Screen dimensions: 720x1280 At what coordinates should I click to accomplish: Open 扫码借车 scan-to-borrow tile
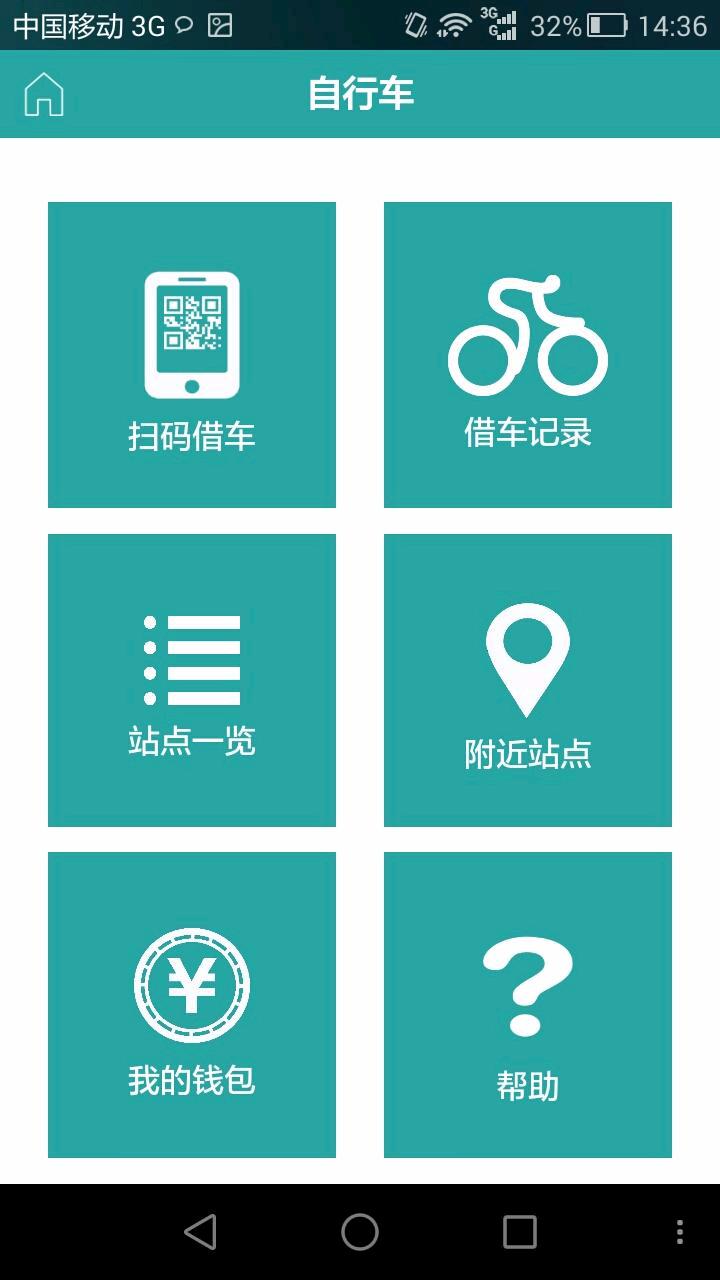click(192, 355)
